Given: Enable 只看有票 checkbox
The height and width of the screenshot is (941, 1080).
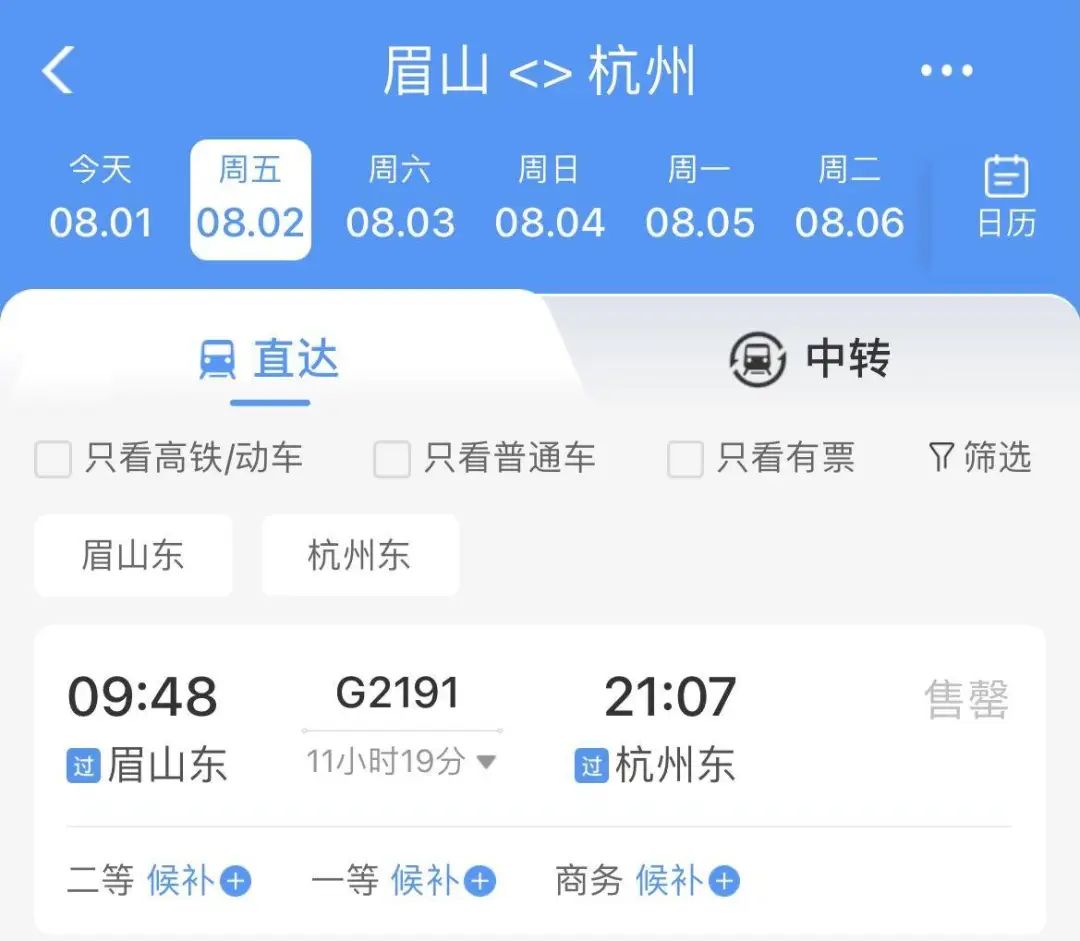Looking at the screenshot, I should [685, 460].
